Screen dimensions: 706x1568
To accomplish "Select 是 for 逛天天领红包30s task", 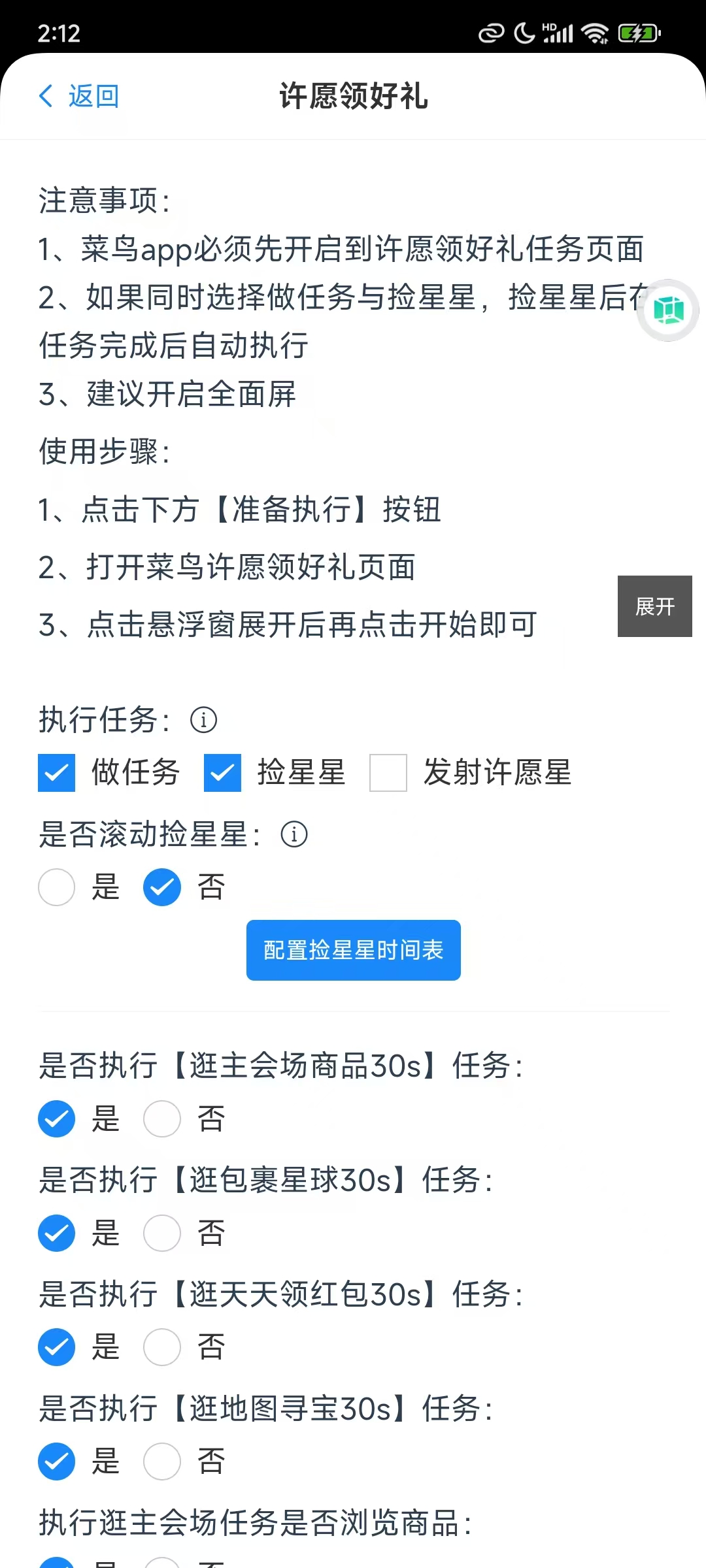I will tap(56, 1347).
